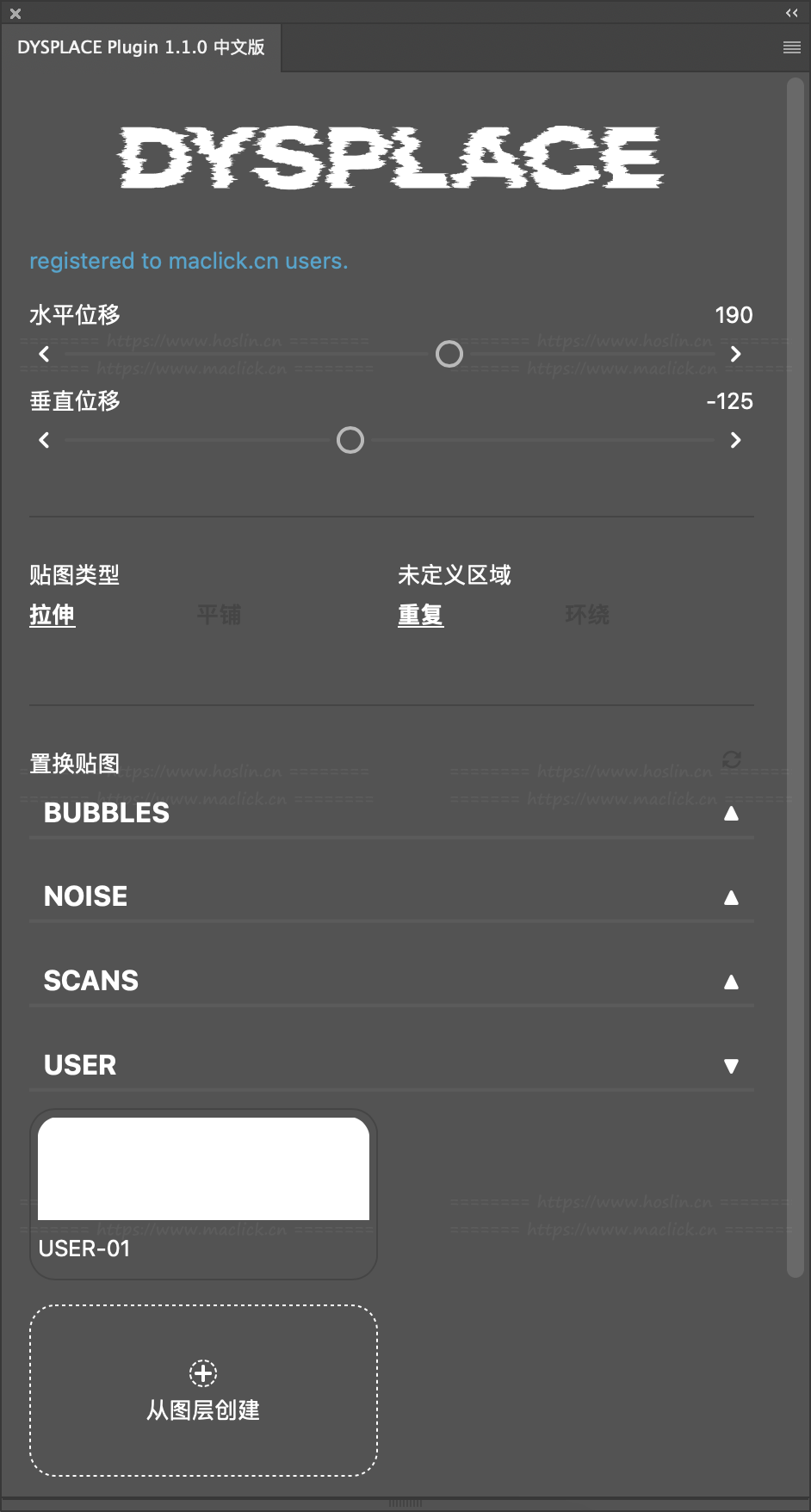The width and height of the screenshot is (811, 1512).
Task: Expand the BUBBLES map category
Action: [x=731, y=814]
